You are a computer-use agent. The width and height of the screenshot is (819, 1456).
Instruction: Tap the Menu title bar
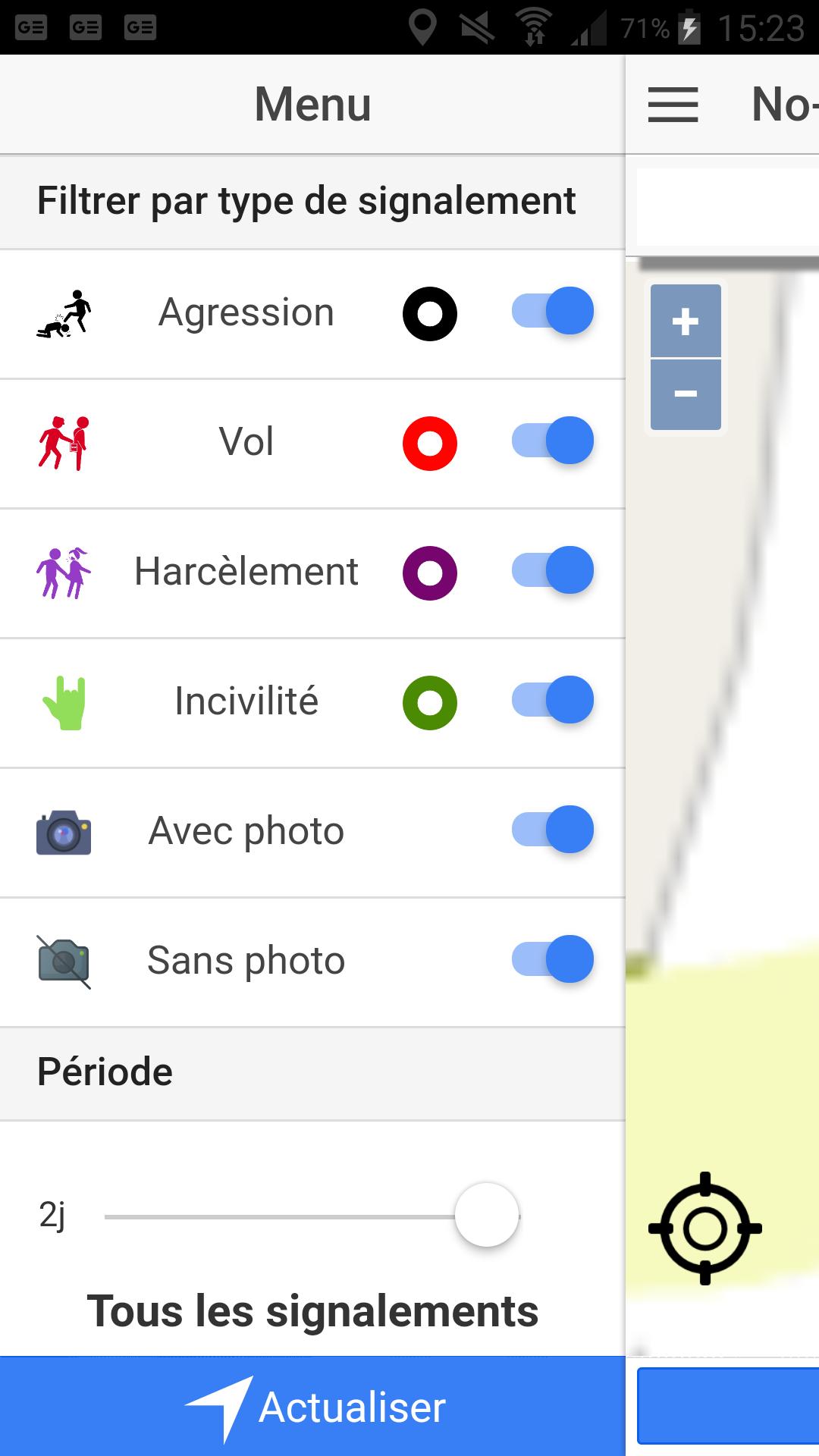coord(312,104)
